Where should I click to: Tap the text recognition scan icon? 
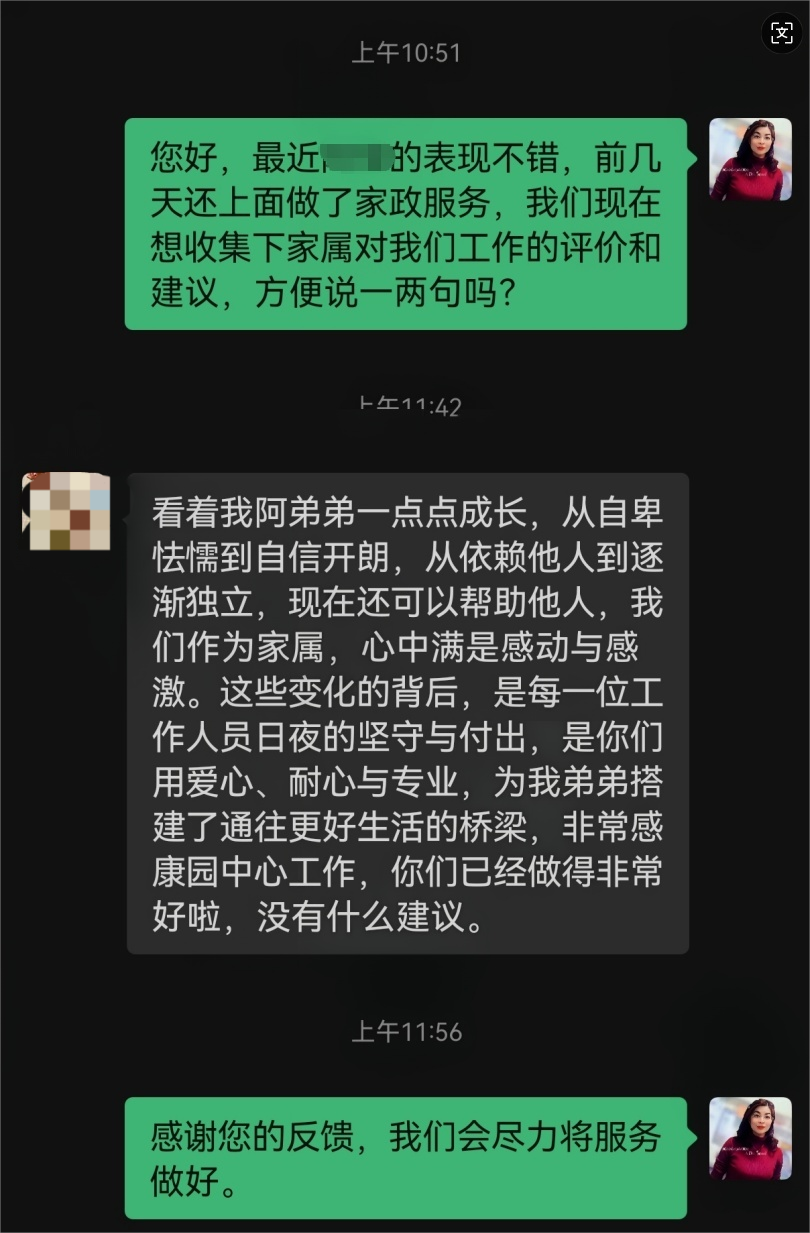point(781,34)
